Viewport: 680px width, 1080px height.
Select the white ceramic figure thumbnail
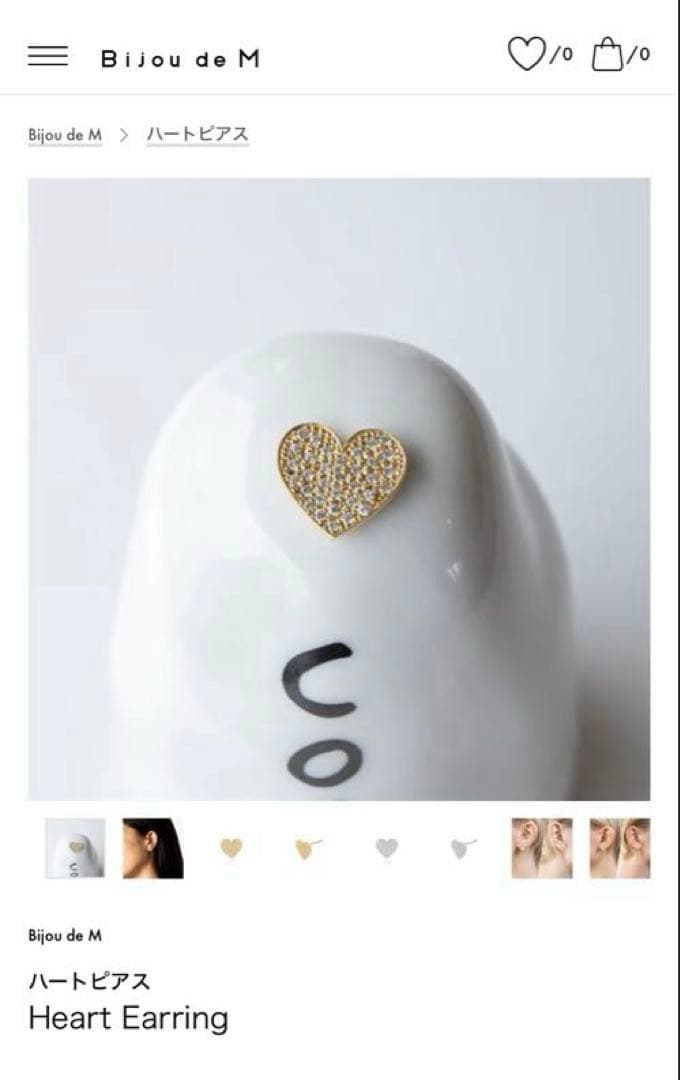pyautogui.click(x=75, y=848)
